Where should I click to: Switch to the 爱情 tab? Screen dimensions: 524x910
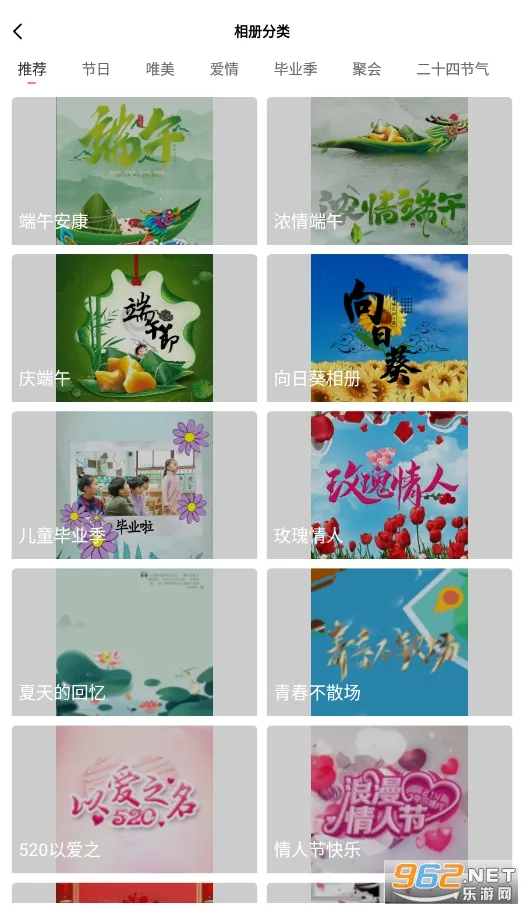coord(224,69)
